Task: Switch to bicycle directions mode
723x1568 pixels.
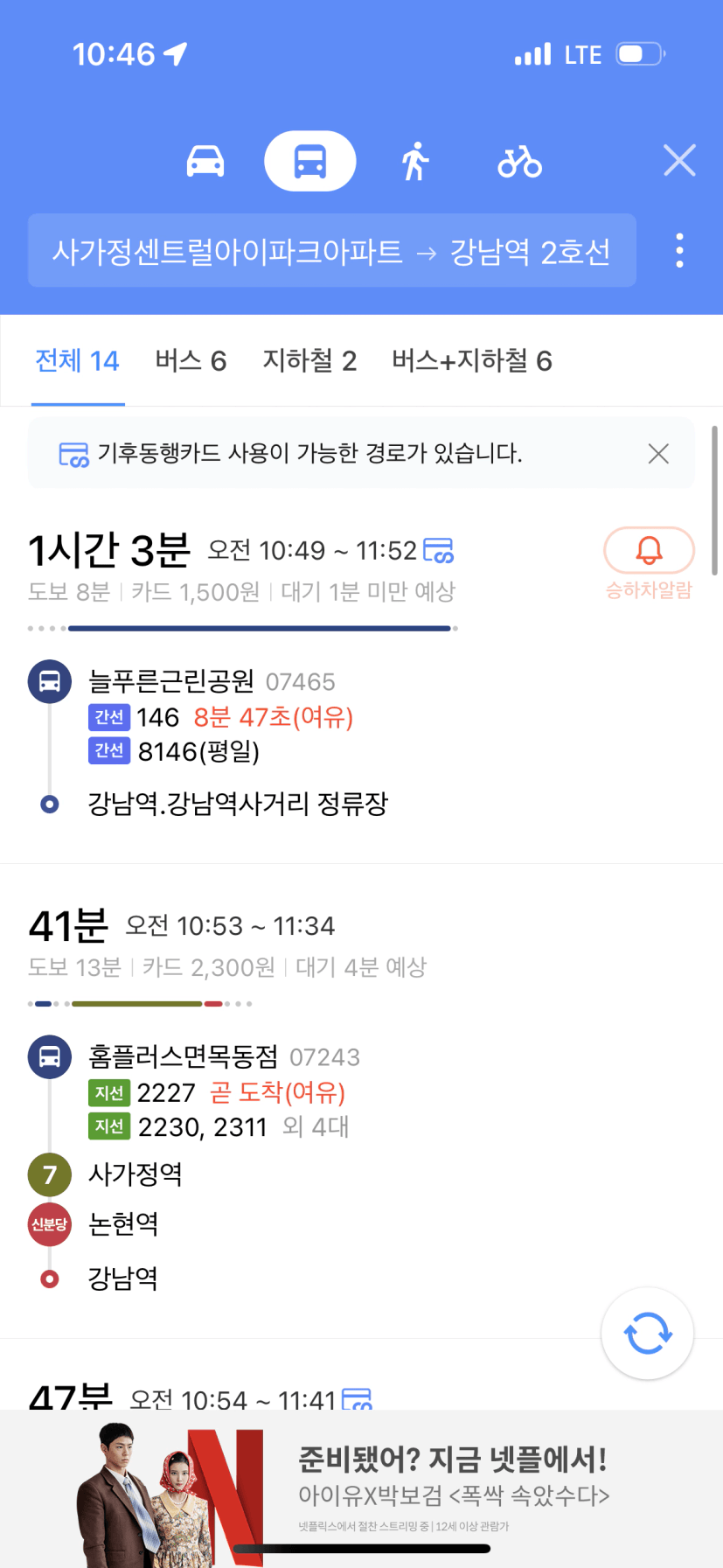Action: (520, 162)
